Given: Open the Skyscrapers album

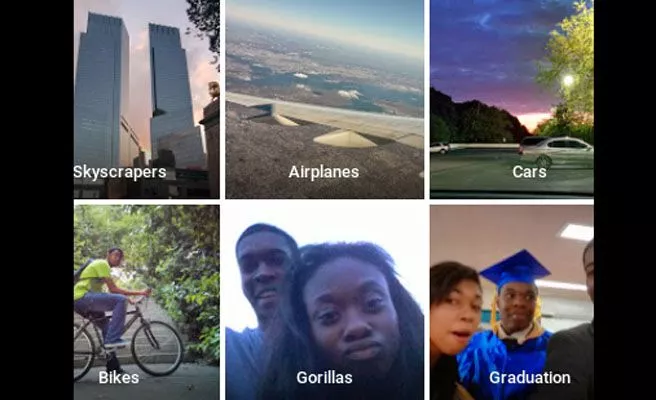Looking at the screenshot, I should coord(146,100).
